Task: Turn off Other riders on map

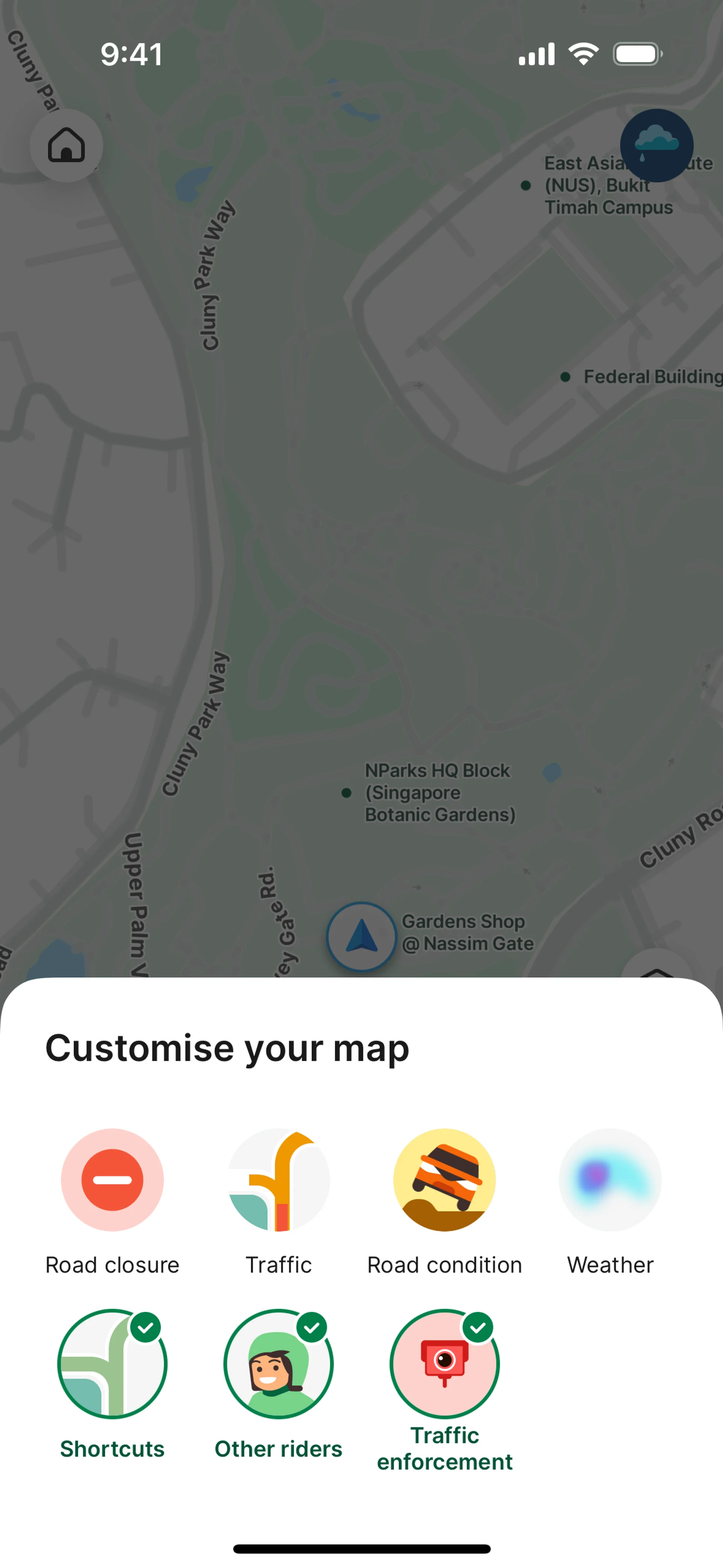Action: click(279, 1363)
